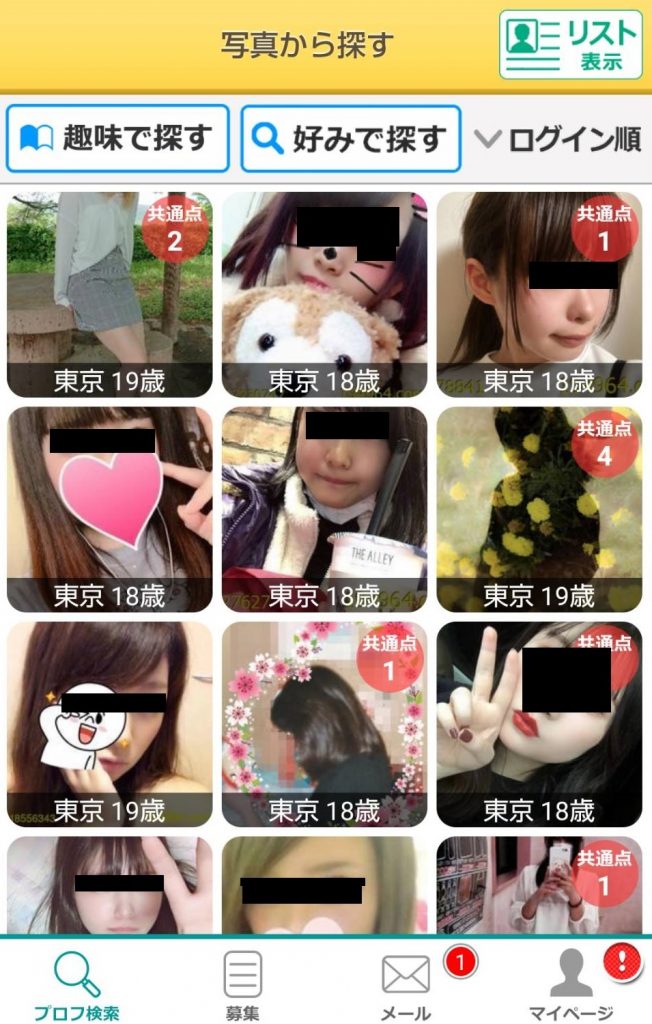Open the 東京 18歳 profile with the flower wreath frame
Viewport: 652px width, 1024px height.
pos(324,724)
